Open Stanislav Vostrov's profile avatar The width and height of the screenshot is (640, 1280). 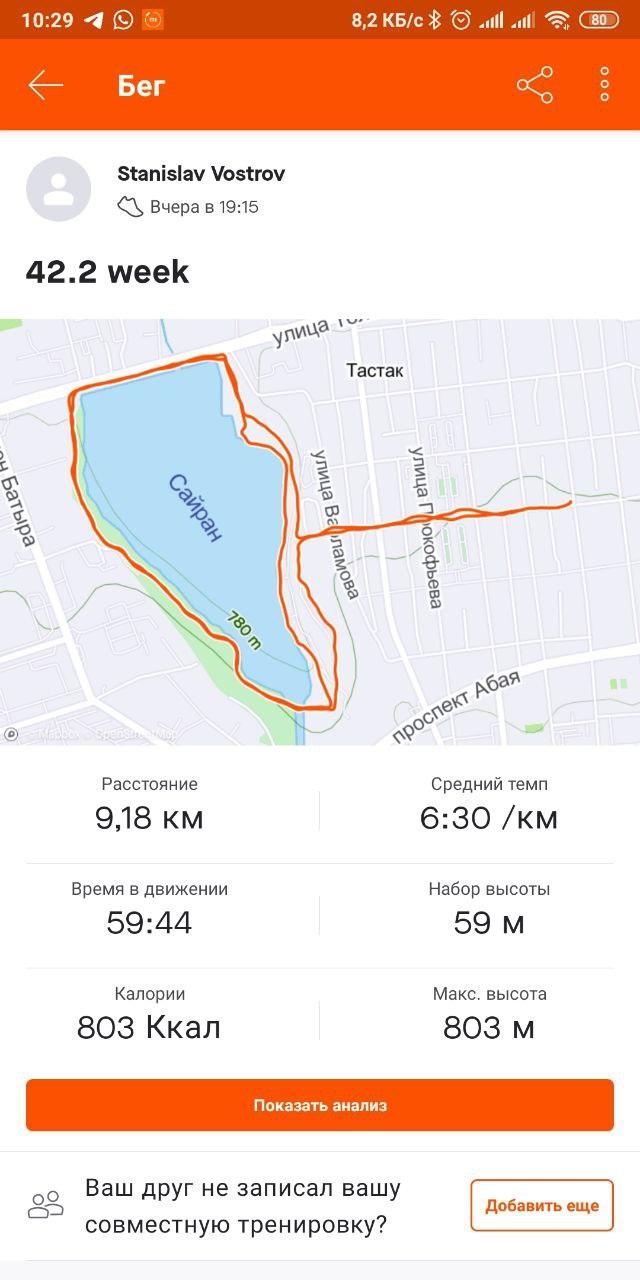(x=58, y=189)
